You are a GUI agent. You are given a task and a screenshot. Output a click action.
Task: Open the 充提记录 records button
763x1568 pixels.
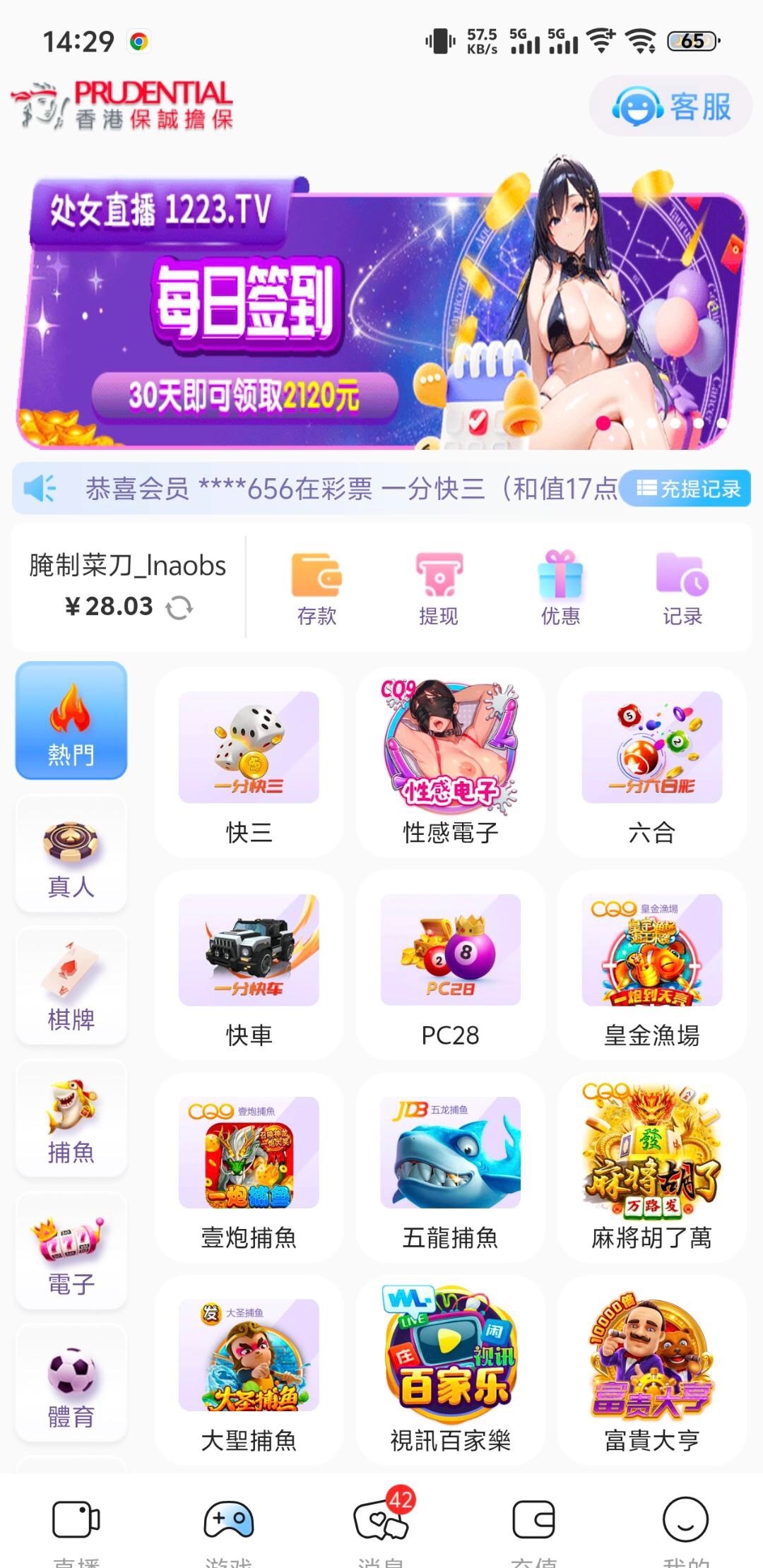click(686, 488)
